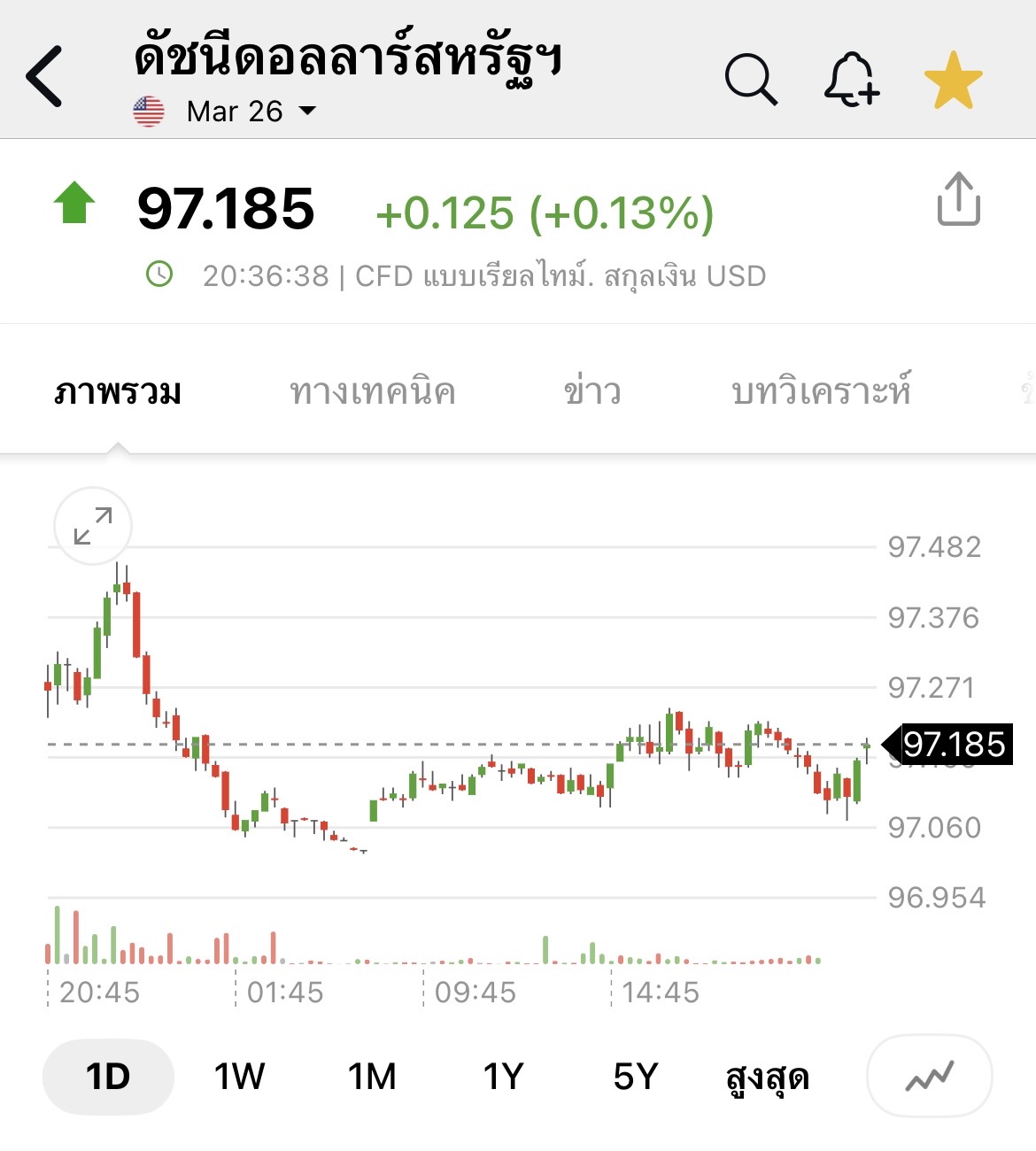Screen dimensions: 1036x1151
Task: Change chart range to 1W
Action: (239, 1077)
